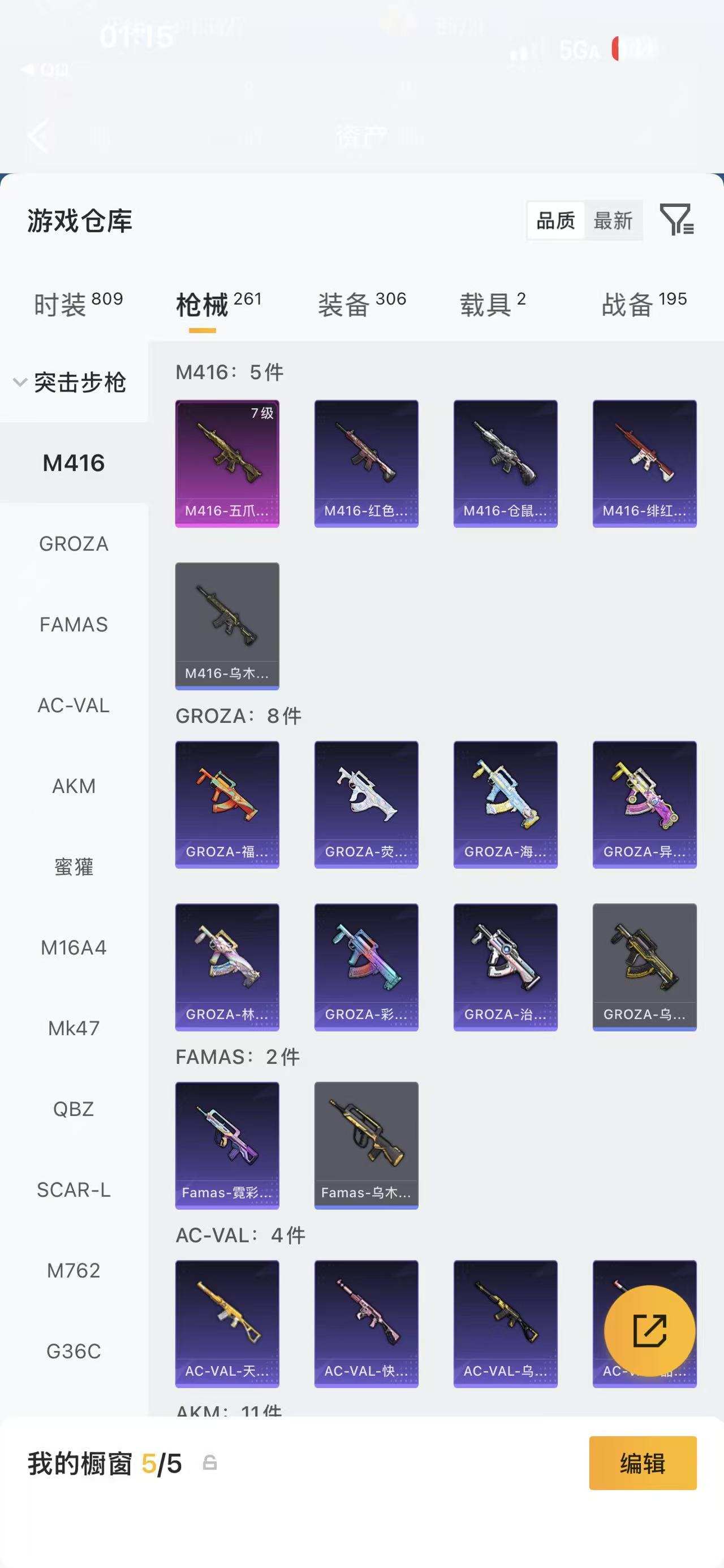The image size is (724, 1568).
Task: Select GROZA in the side list
Action: pos(74,544)
